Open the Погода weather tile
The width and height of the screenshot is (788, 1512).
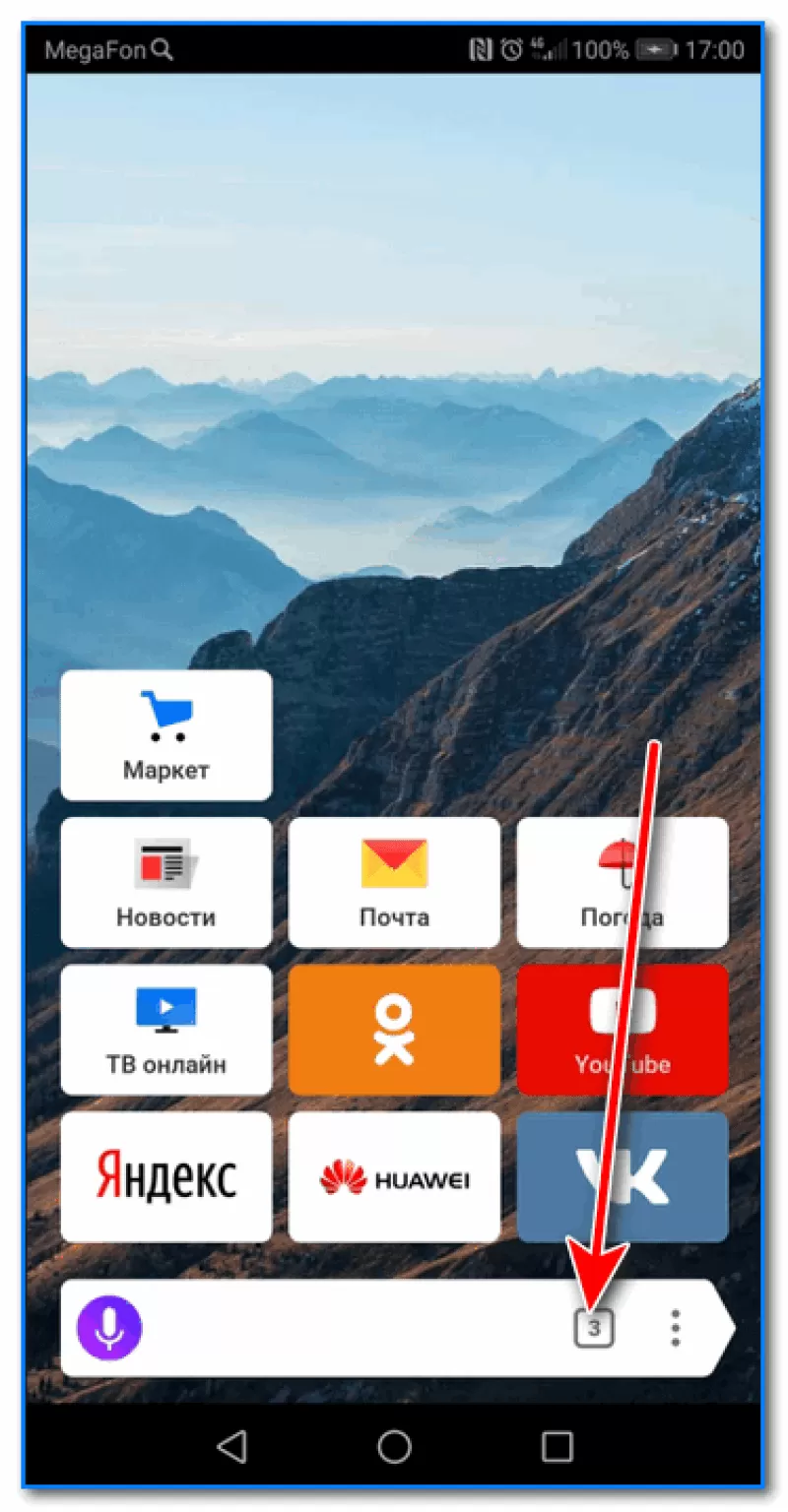(x=622, y=882)
